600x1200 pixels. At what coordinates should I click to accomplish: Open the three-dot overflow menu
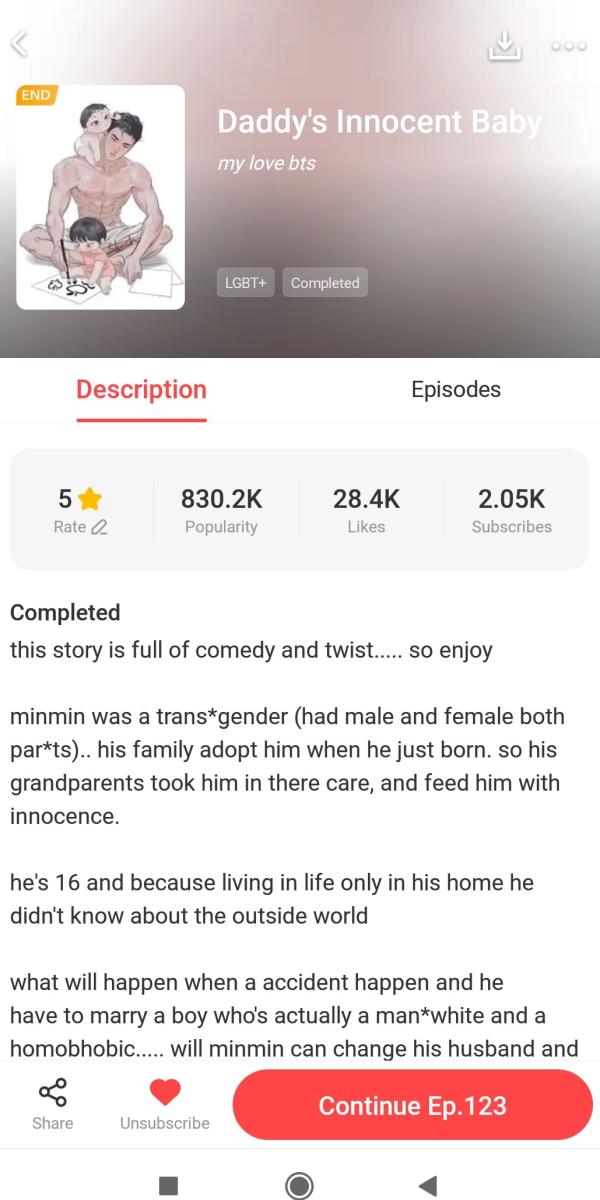[569, 45]
